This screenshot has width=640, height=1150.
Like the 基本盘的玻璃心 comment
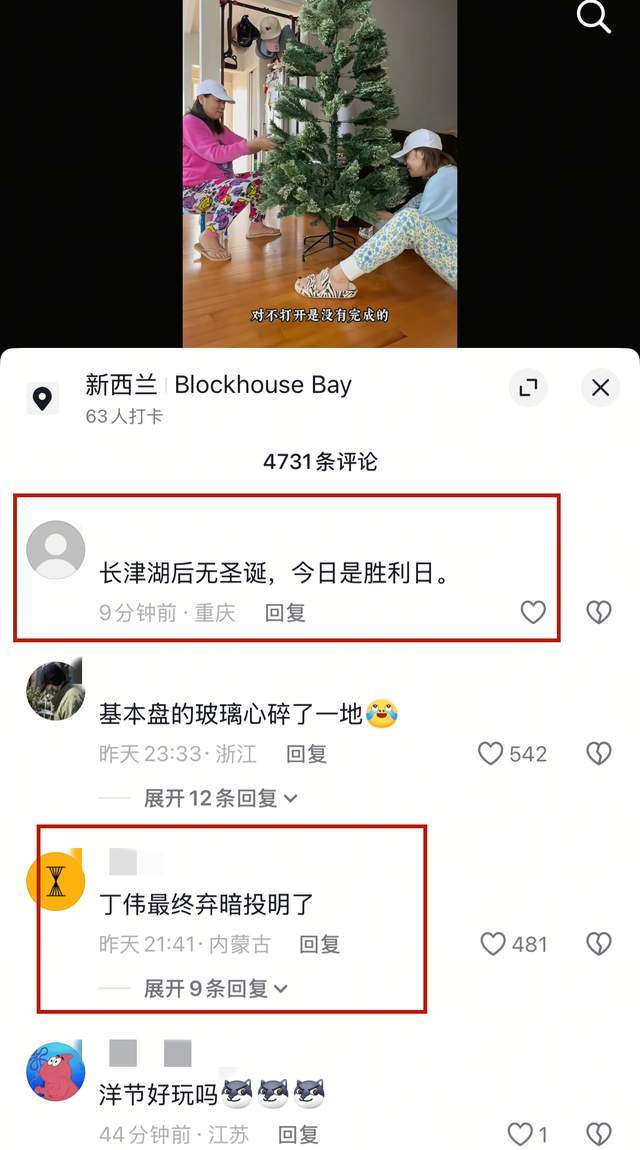pos(490,754)
